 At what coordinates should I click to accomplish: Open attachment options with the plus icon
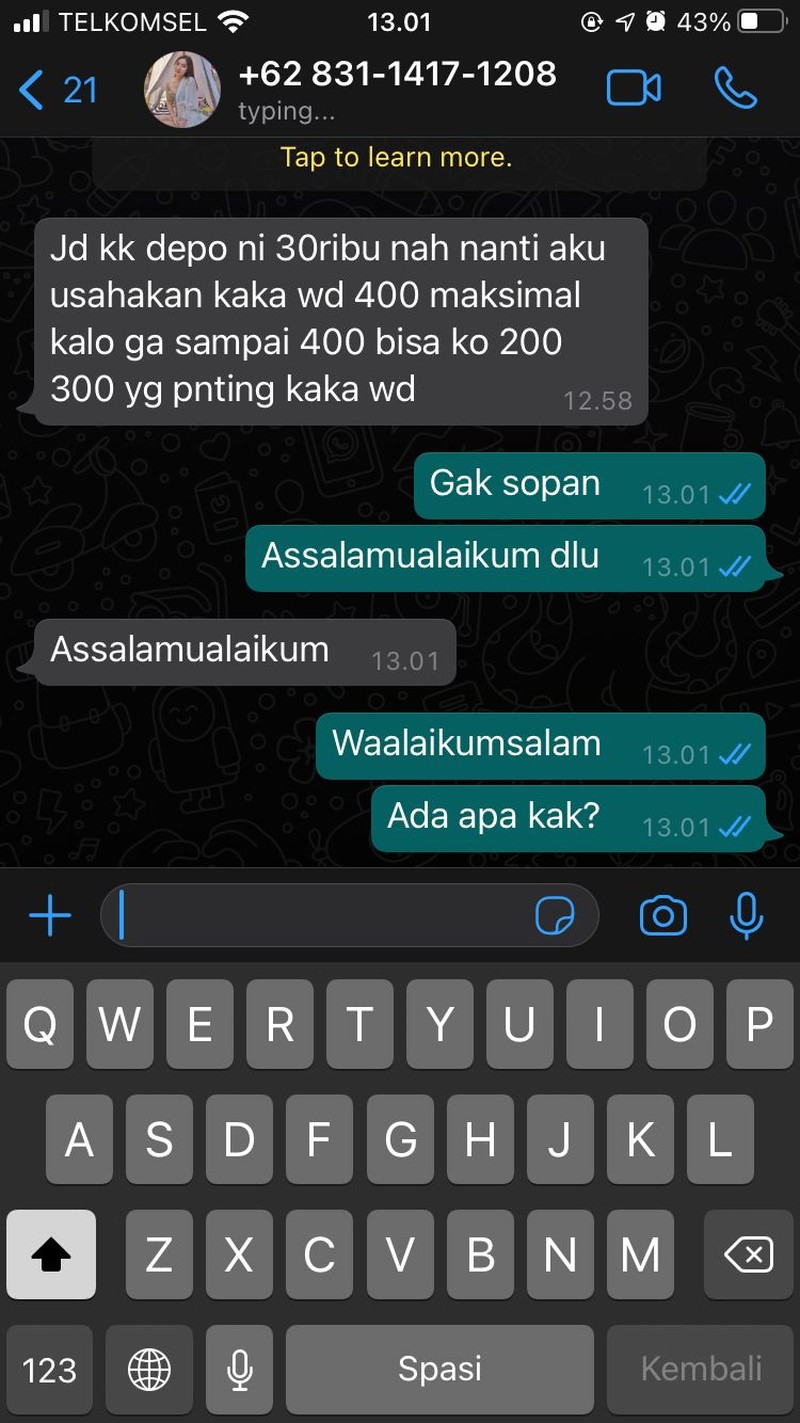pyautogui.click(x=49, y=914)
